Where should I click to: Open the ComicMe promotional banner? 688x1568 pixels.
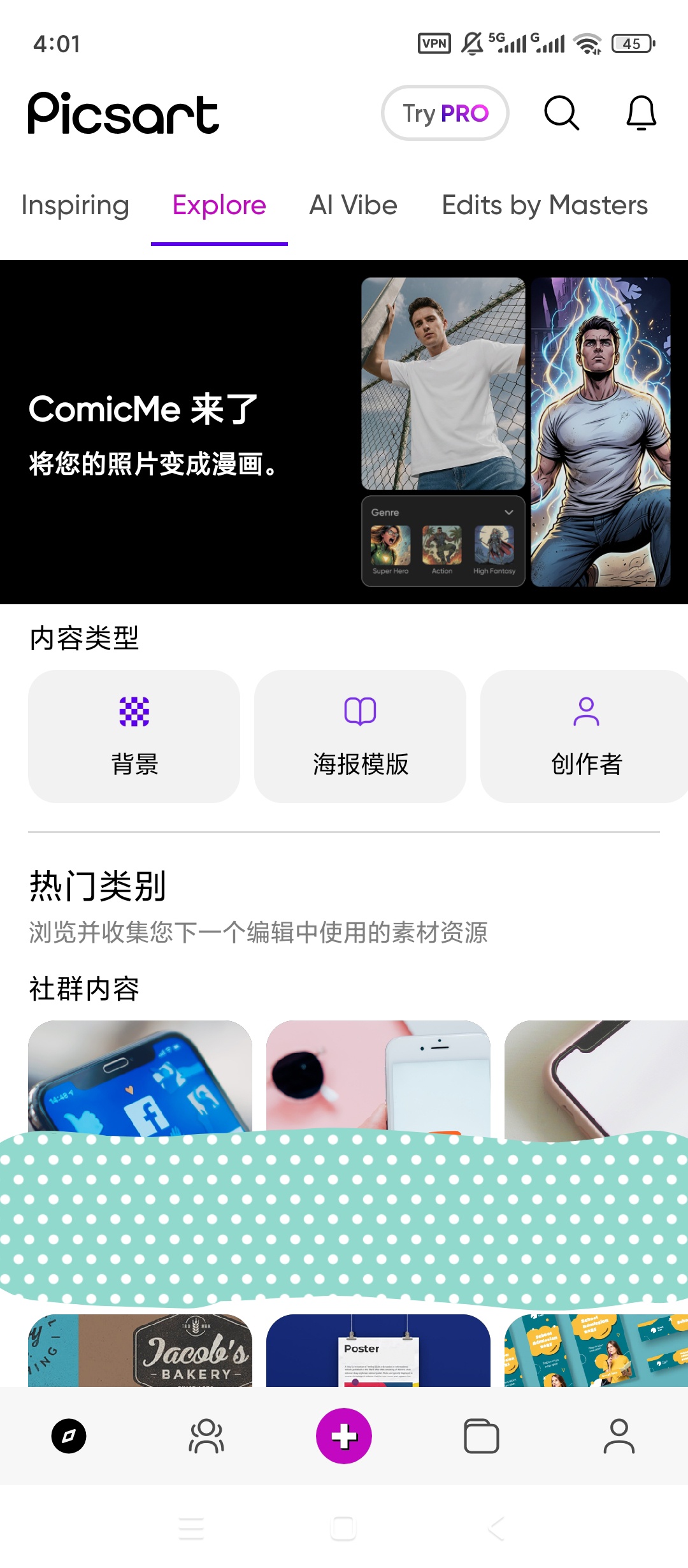(x=344, y=432)
